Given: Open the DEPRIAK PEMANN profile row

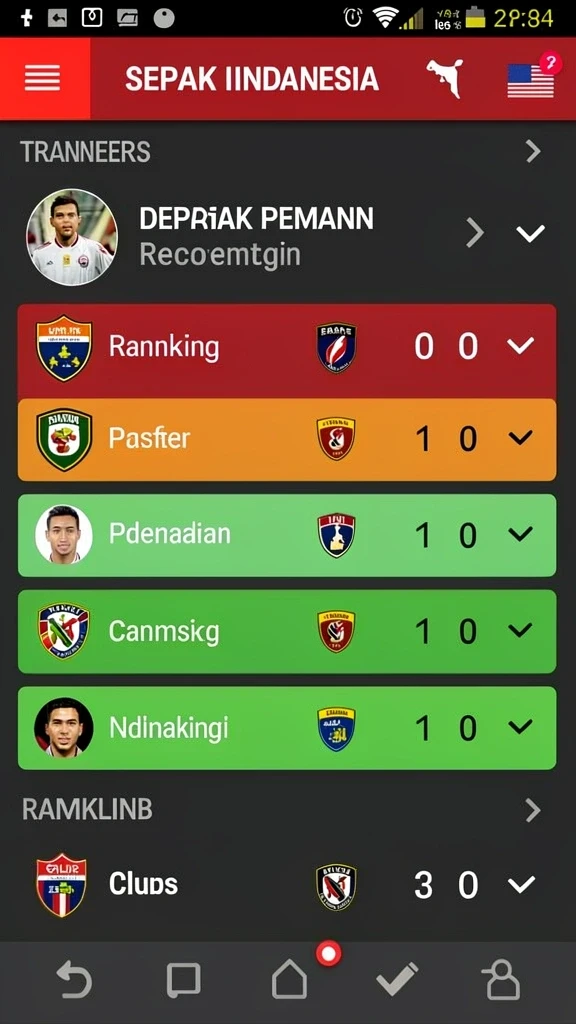Looking at the screenshot, I should (287, 236).
